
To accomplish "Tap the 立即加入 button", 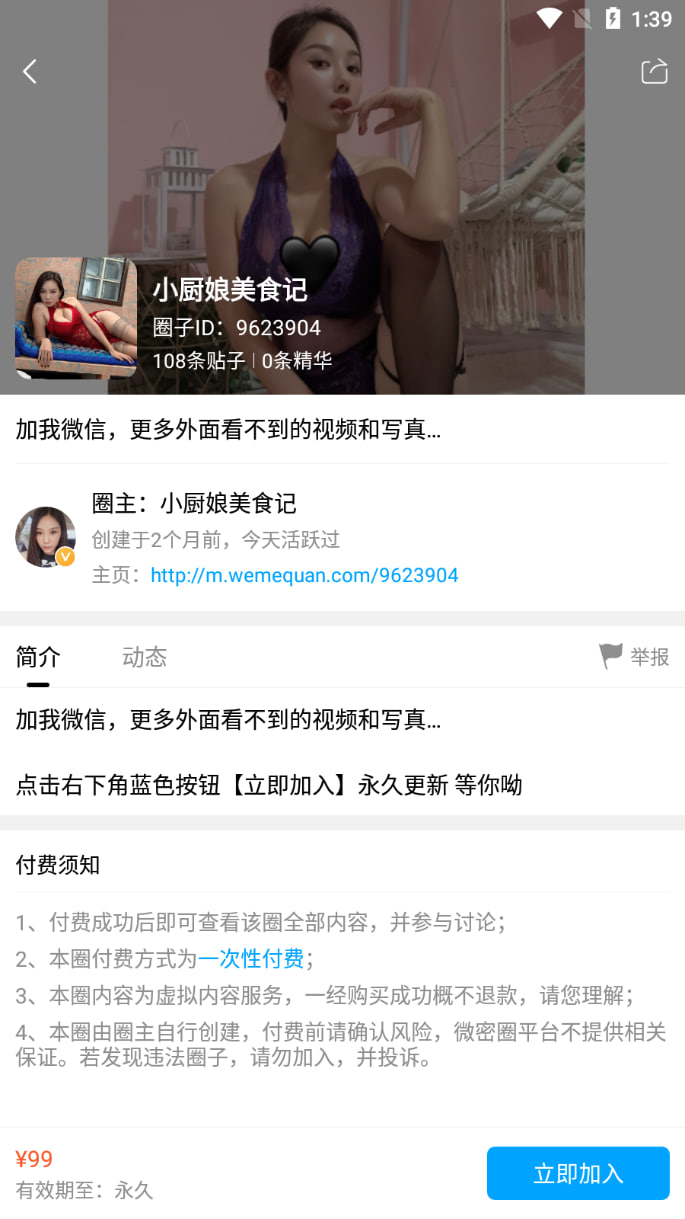I will pyautogui.click(x=578, y=1173).
